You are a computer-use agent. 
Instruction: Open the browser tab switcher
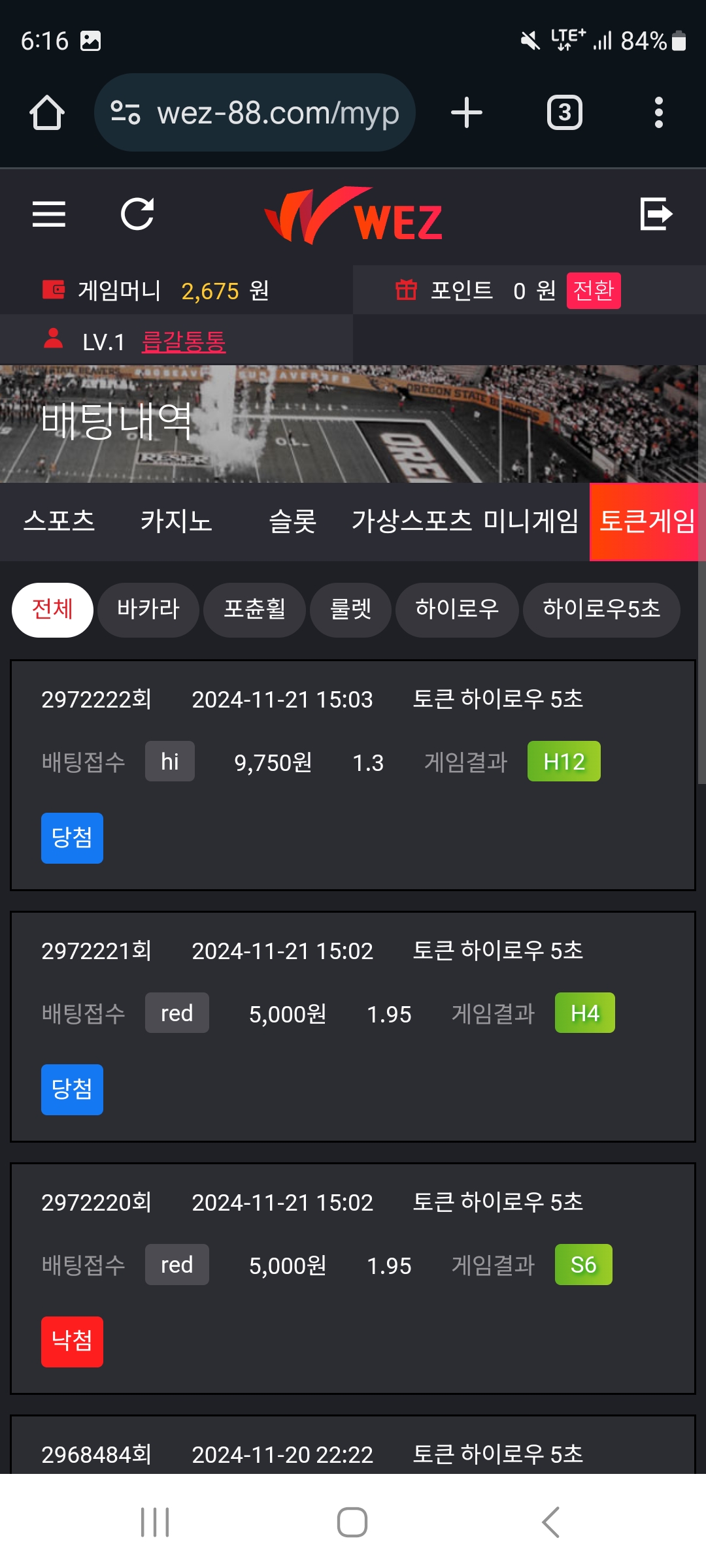click(564, 112)
